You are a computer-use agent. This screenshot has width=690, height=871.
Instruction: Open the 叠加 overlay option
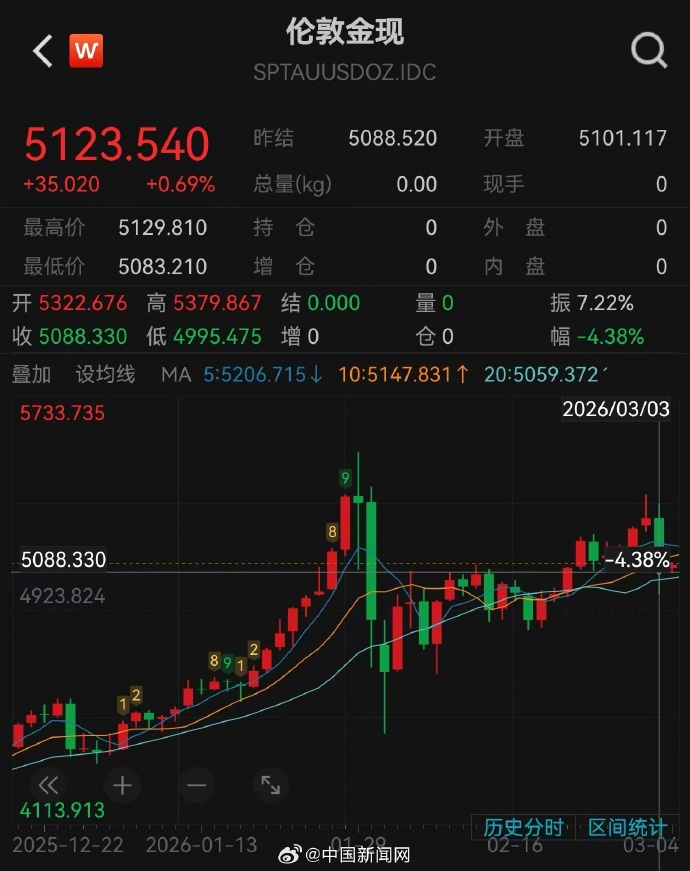click(31, 375)
